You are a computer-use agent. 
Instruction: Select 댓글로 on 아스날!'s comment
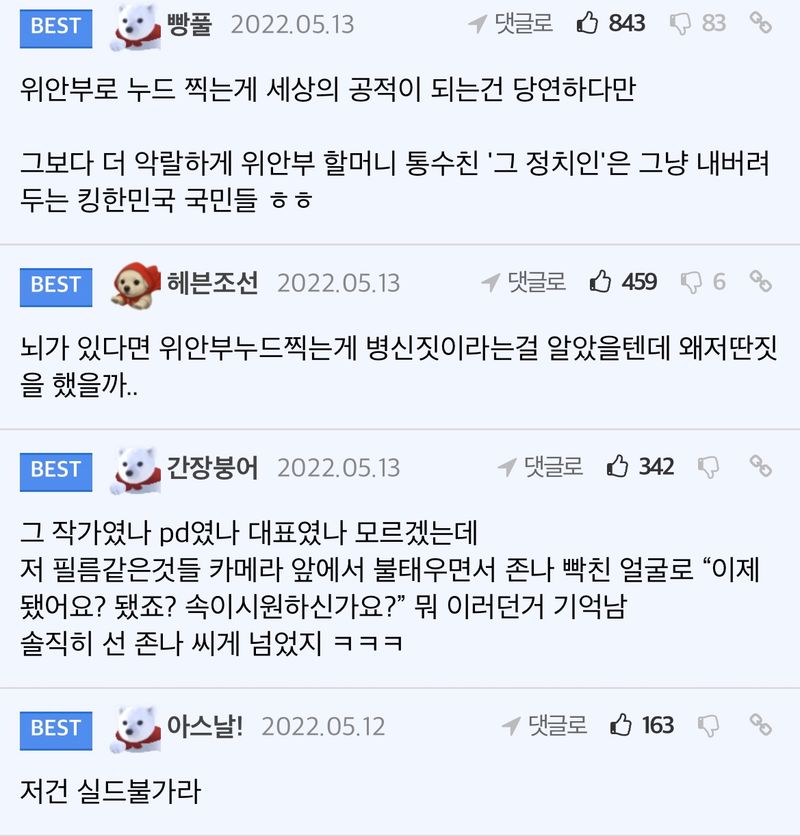[544, 725]
